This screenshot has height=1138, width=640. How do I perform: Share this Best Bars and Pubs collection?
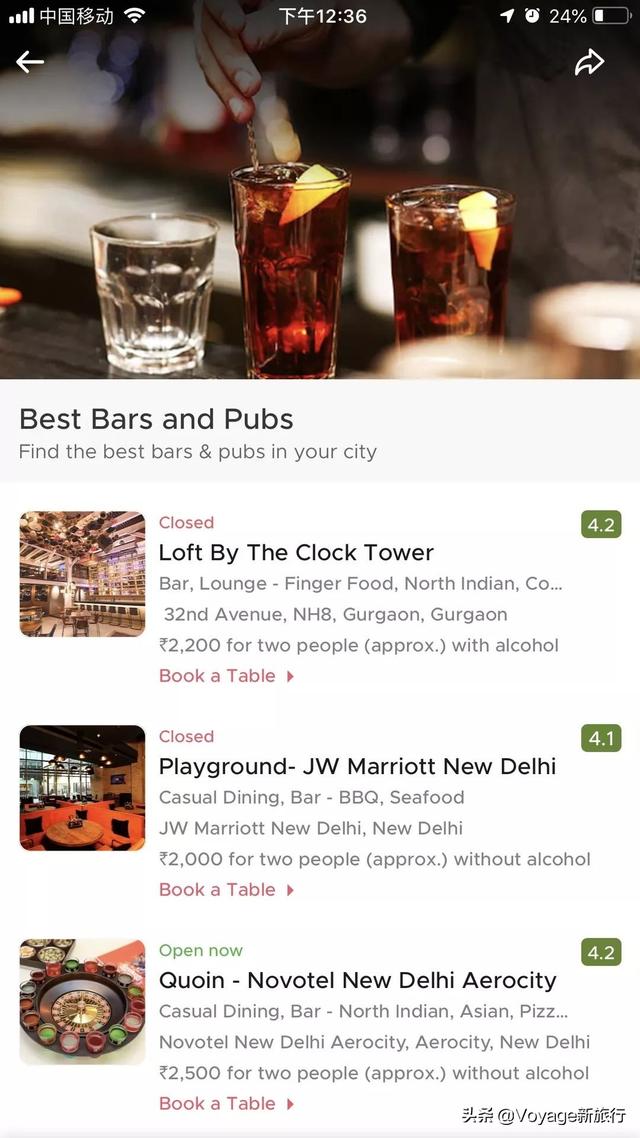click(589, 62)
